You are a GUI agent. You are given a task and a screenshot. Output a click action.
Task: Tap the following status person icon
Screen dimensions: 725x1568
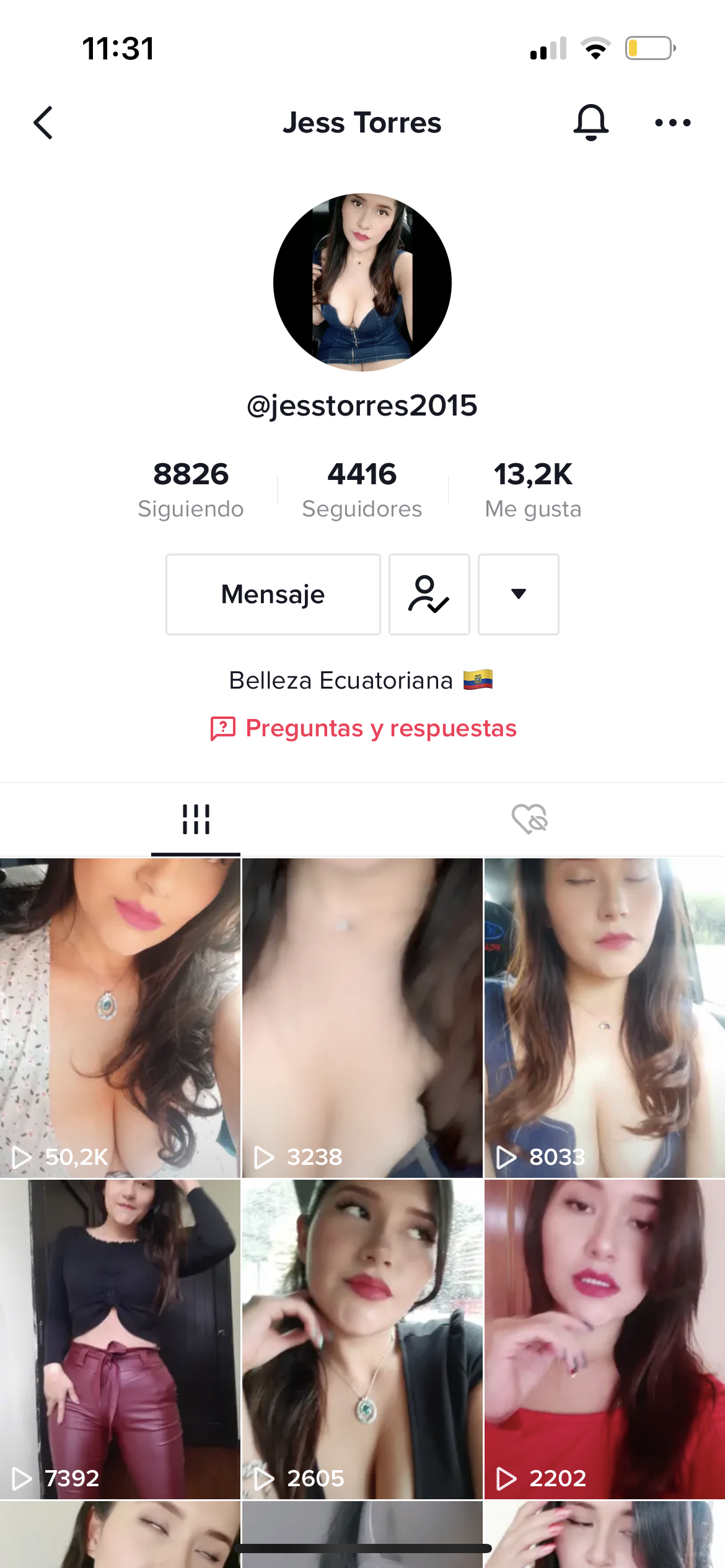[429, 595]
